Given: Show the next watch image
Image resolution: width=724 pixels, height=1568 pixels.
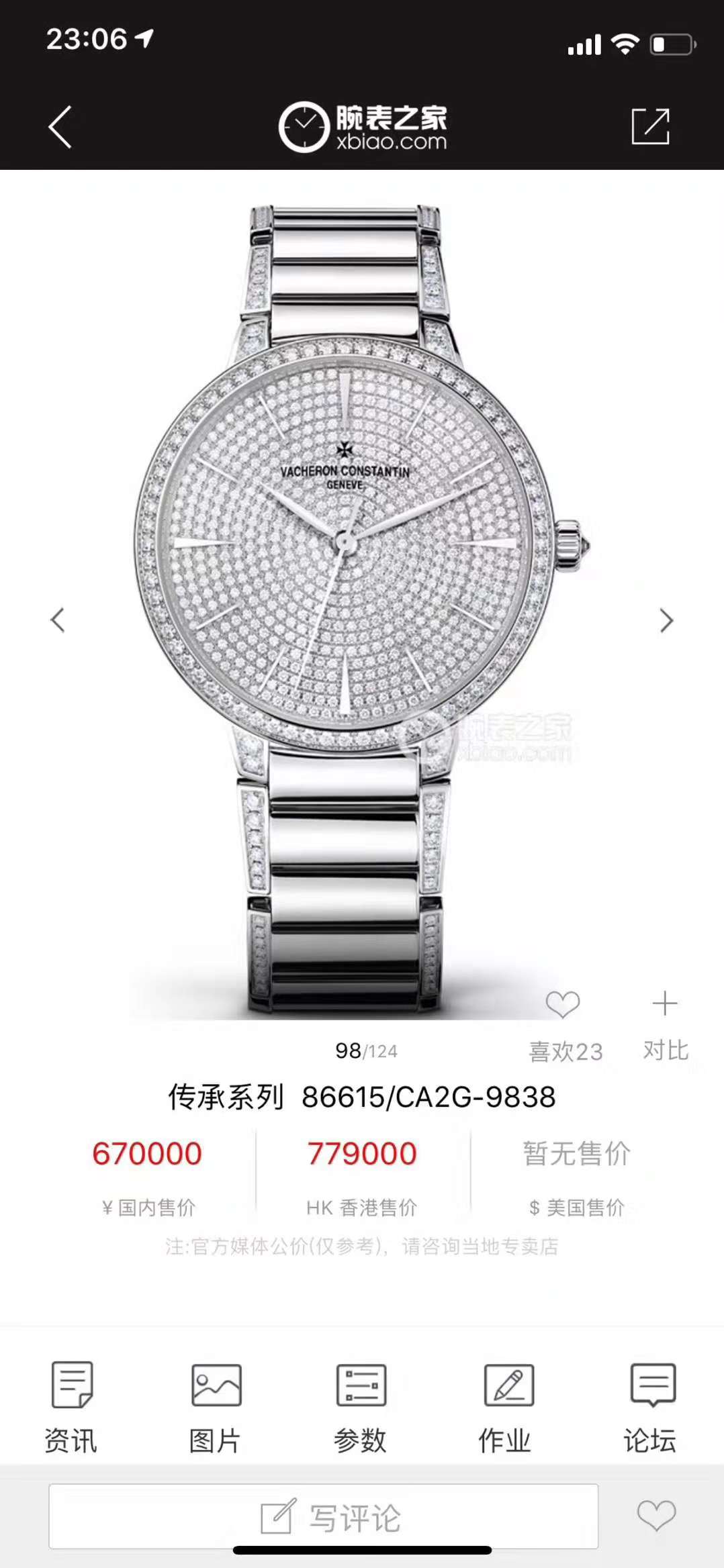Looking at the screenshot, I should (666, 620).
